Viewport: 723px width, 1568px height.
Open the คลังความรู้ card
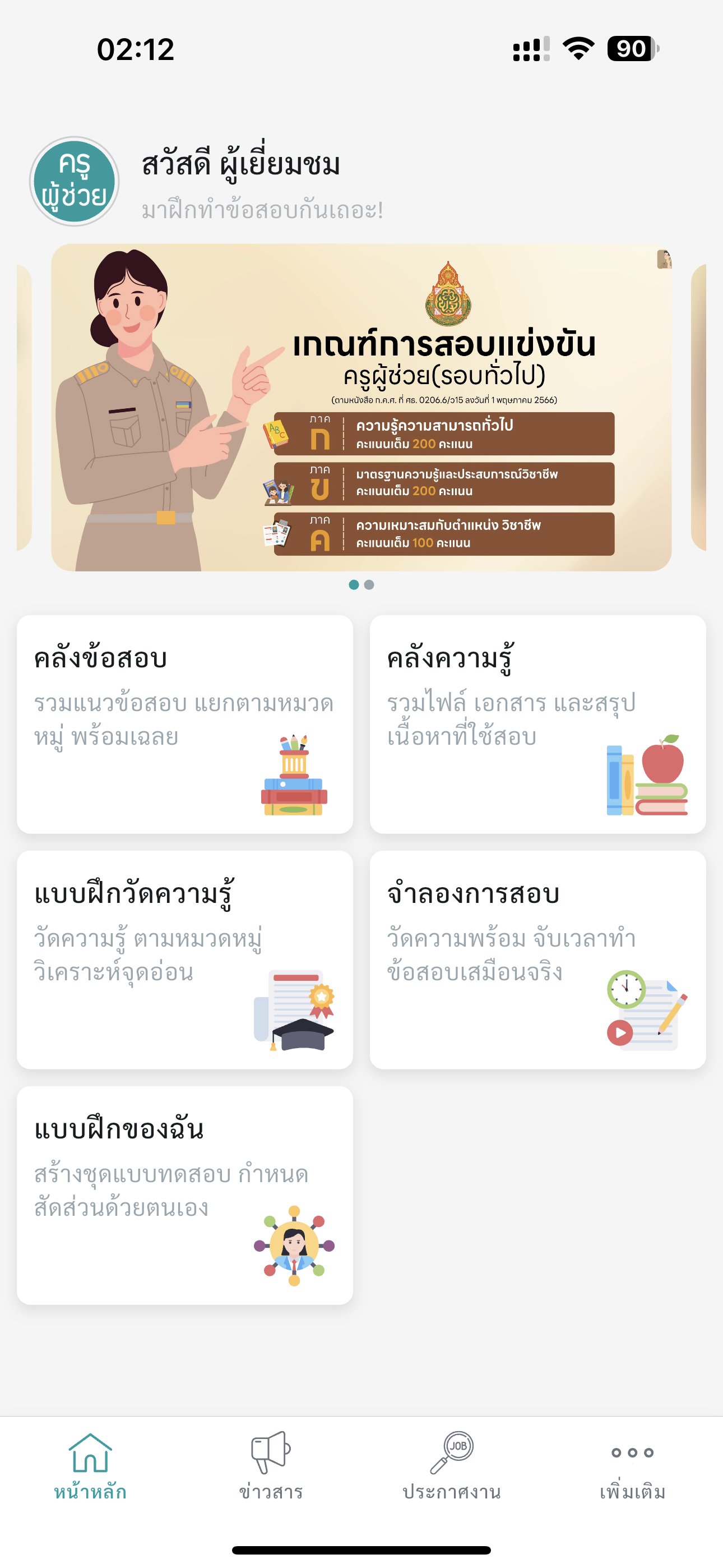pos(537,724)
